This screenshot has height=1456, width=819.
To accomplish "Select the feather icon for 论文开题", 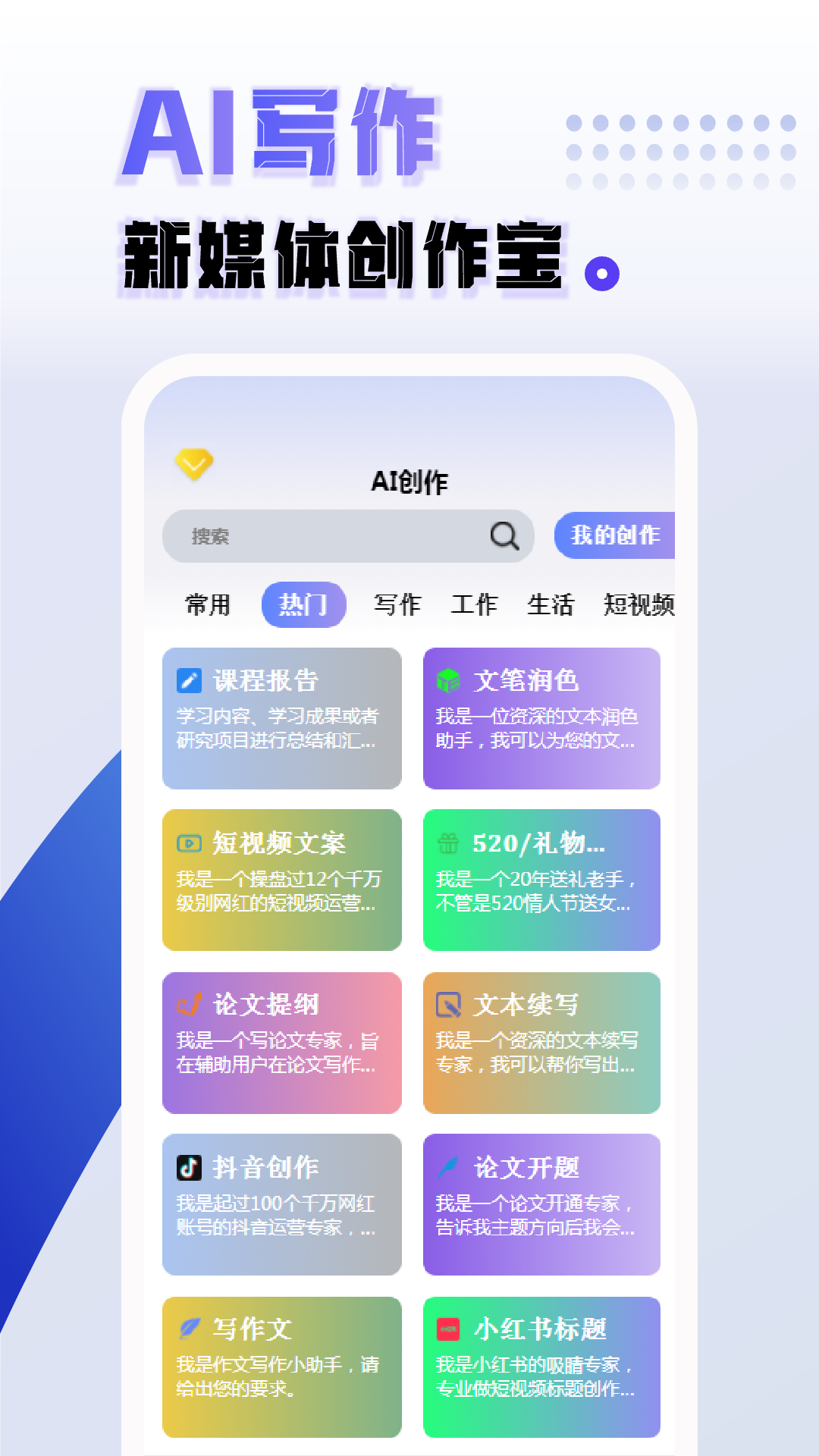I will click(449, 1168).
